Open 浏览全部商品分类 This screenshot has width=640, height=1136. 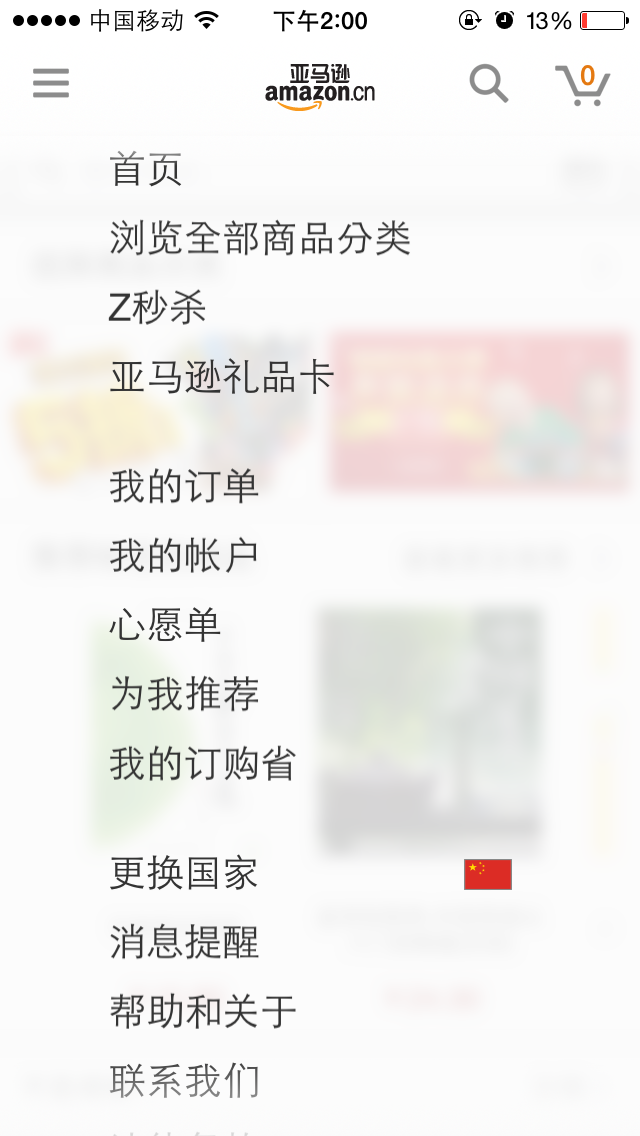pyautogui.click(x=260, y=239)
